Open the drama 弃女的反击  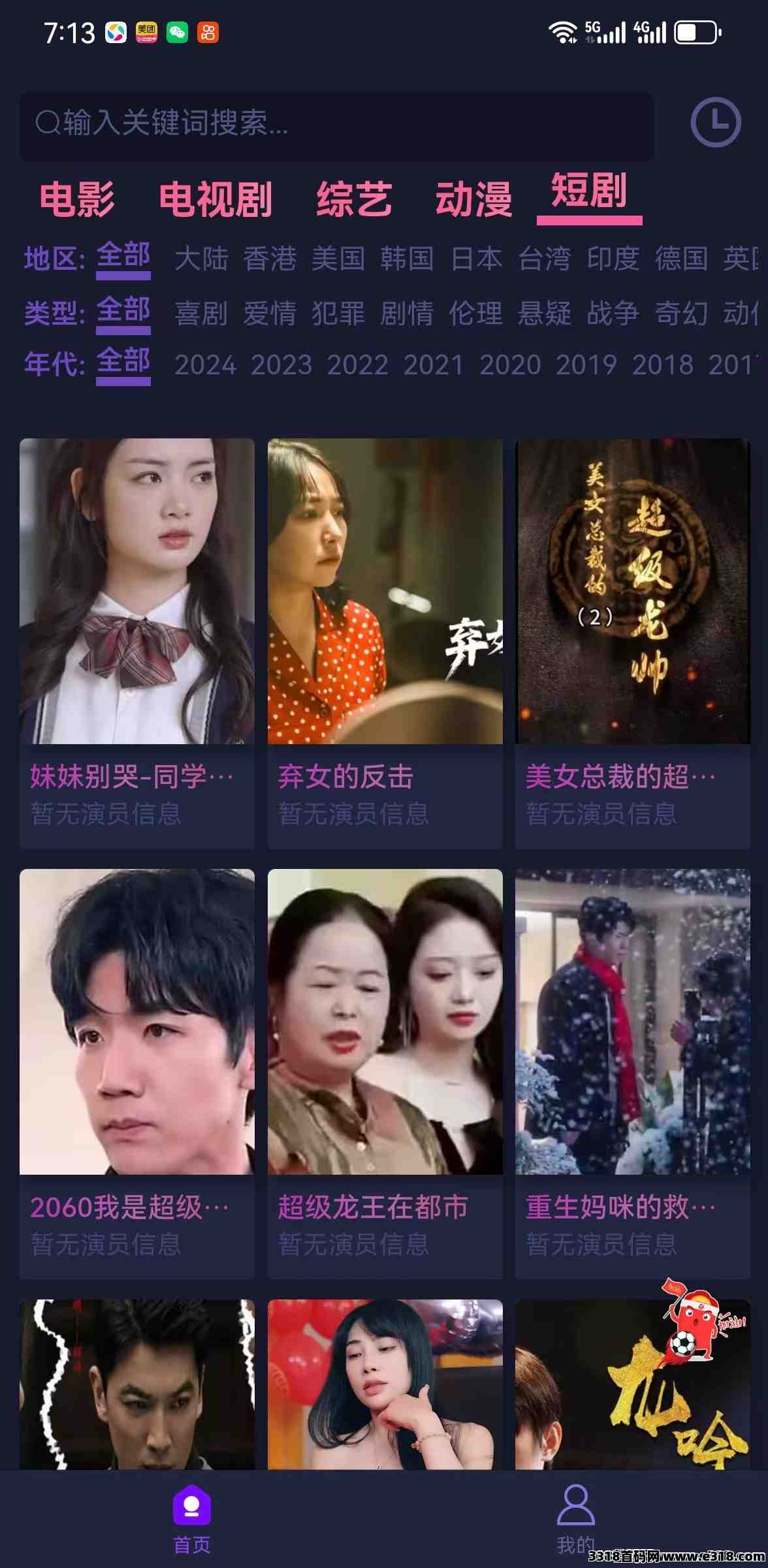(385, 643)
